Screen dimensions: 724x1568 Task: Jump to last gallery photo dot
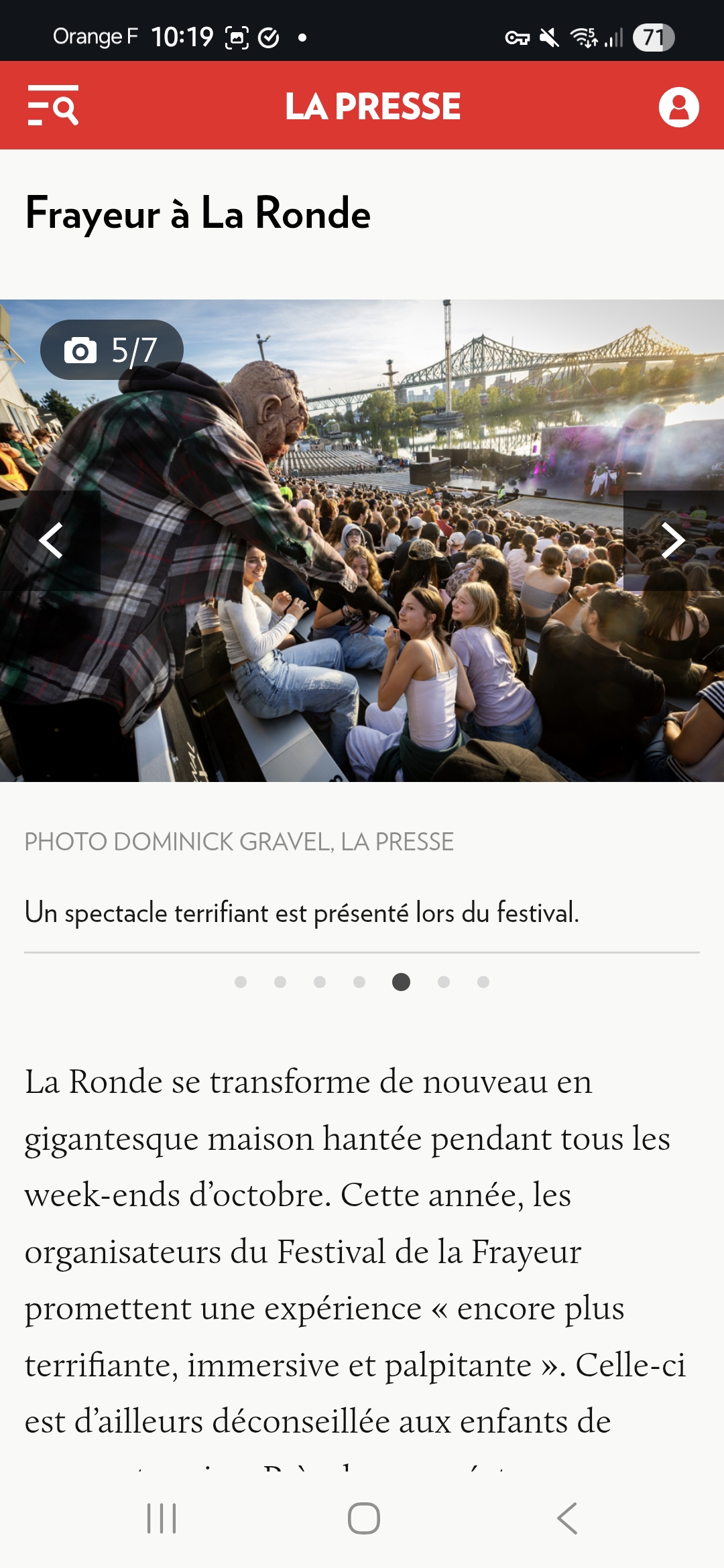483,982
